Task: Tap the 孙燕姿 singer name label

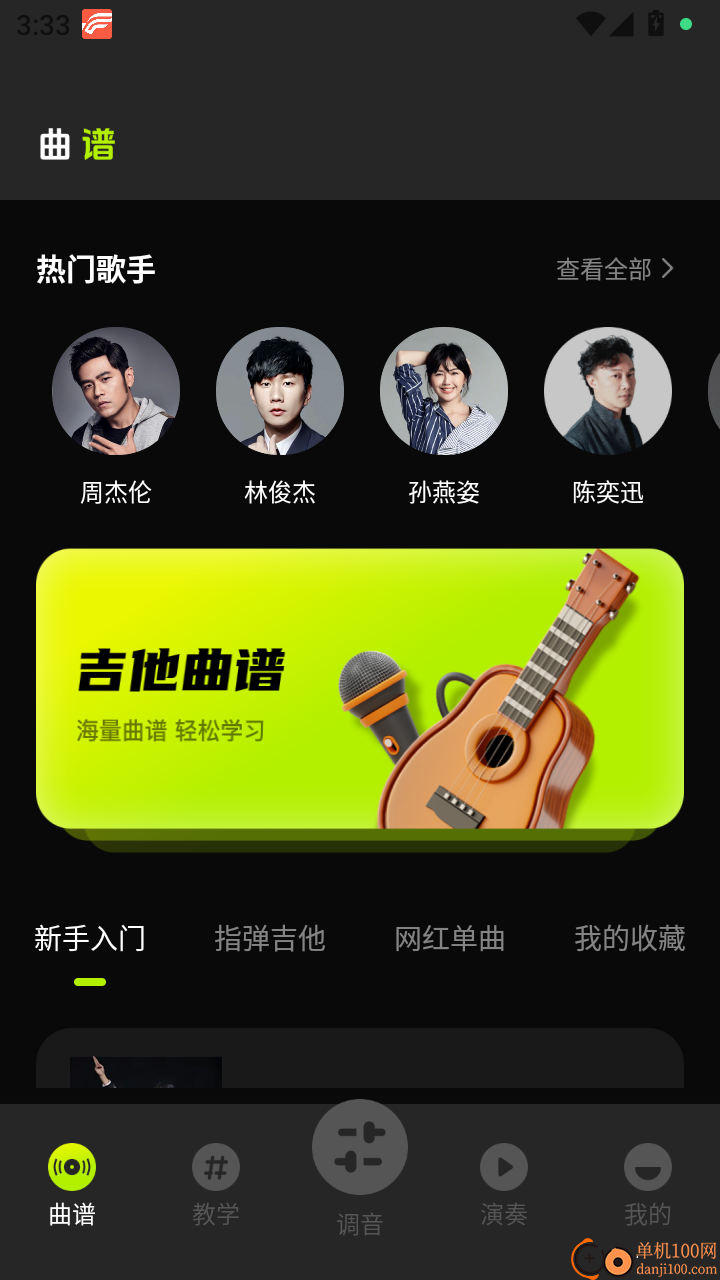Action: point(444,491)
